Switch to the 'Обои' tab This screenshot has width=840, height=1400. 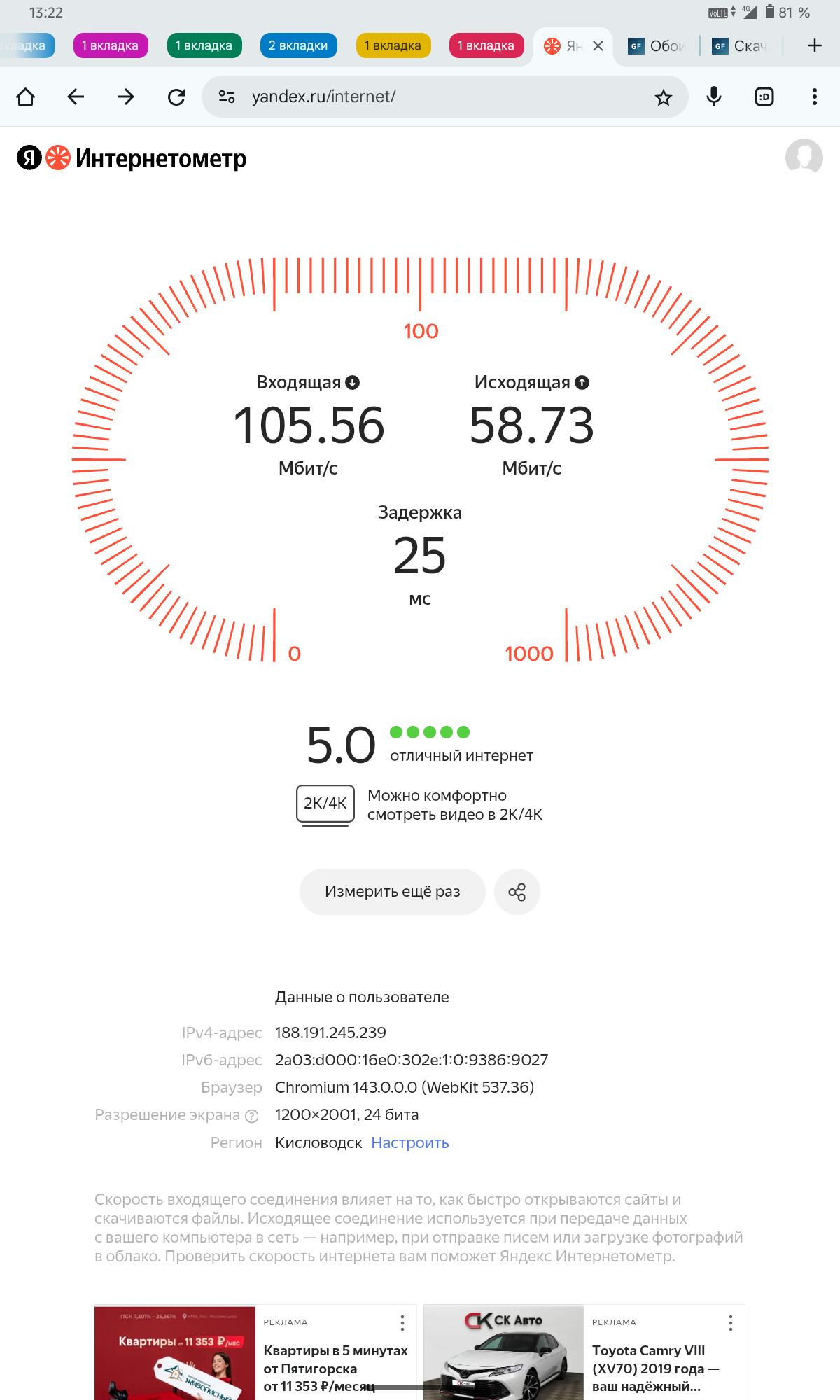[x=658, y=46]
